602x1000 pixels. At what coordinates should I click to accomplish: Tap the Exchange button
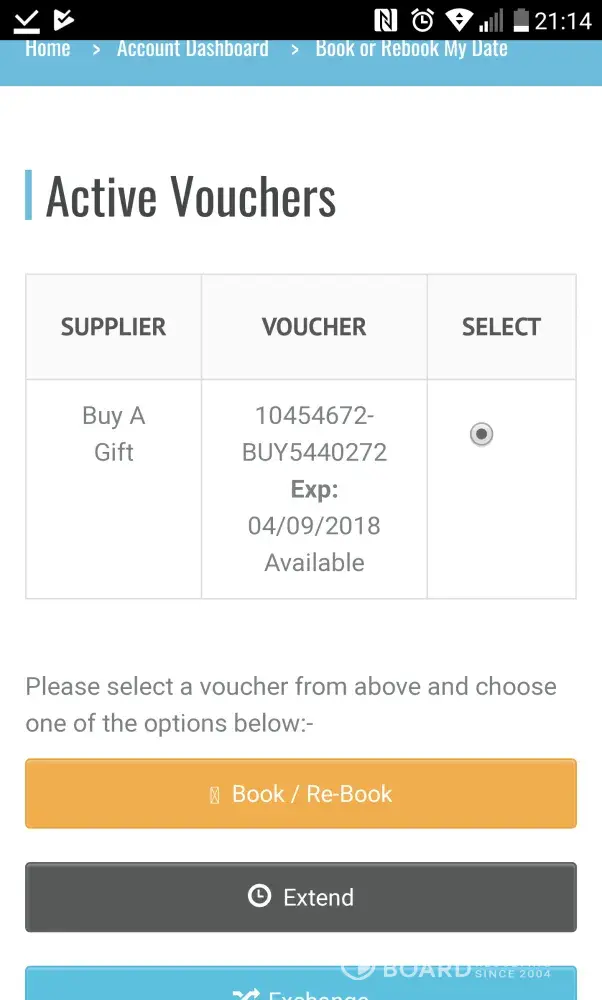click(301, 985)
